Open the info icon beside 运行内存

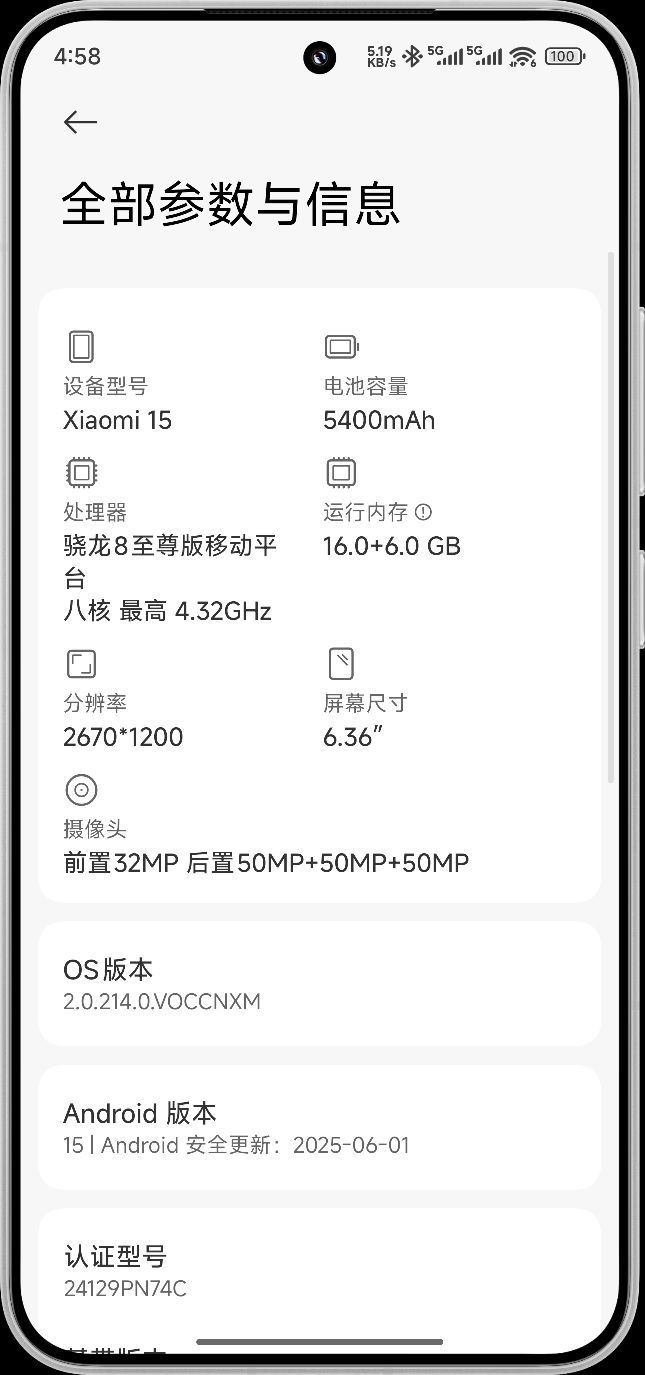pos(423,512)
